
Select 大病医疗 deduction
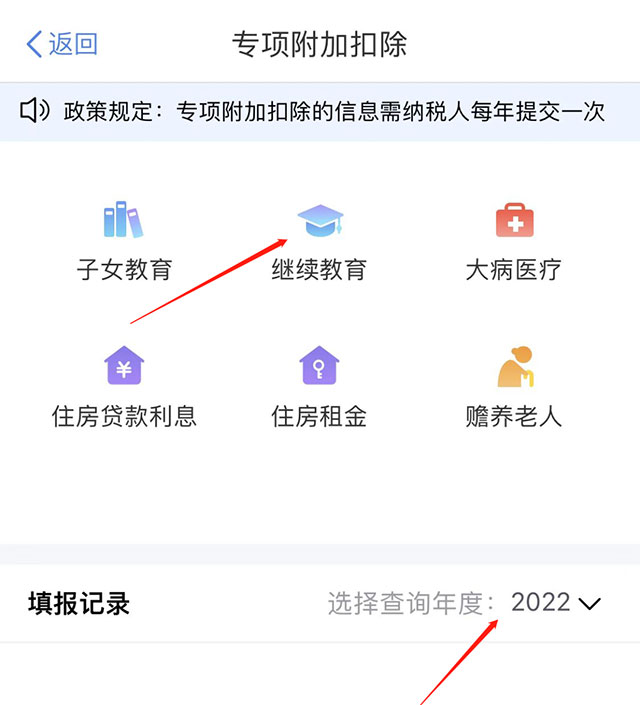pyautogui.click(x=514, y=242)
